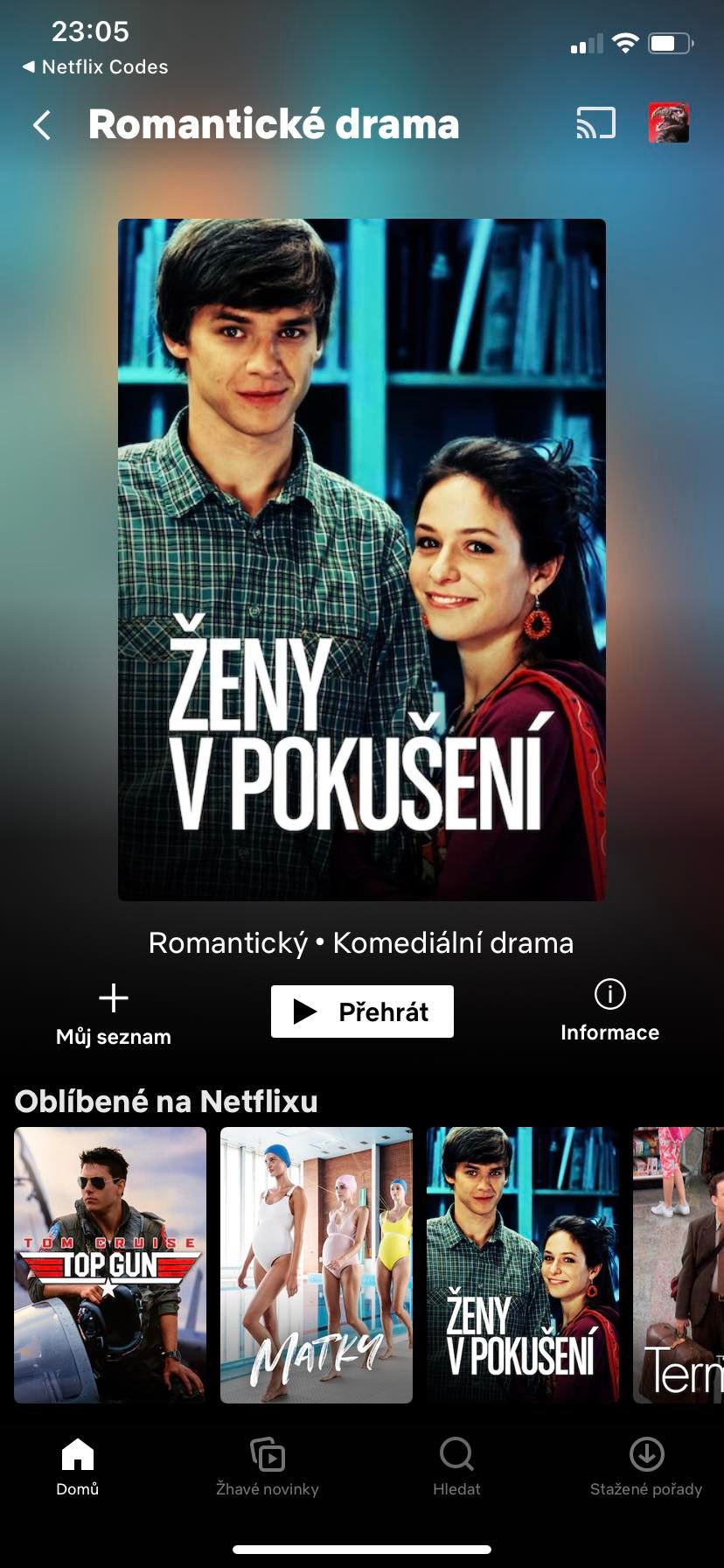Switch to the Hledat tab
The image size is (724, 1568).
456,1466
